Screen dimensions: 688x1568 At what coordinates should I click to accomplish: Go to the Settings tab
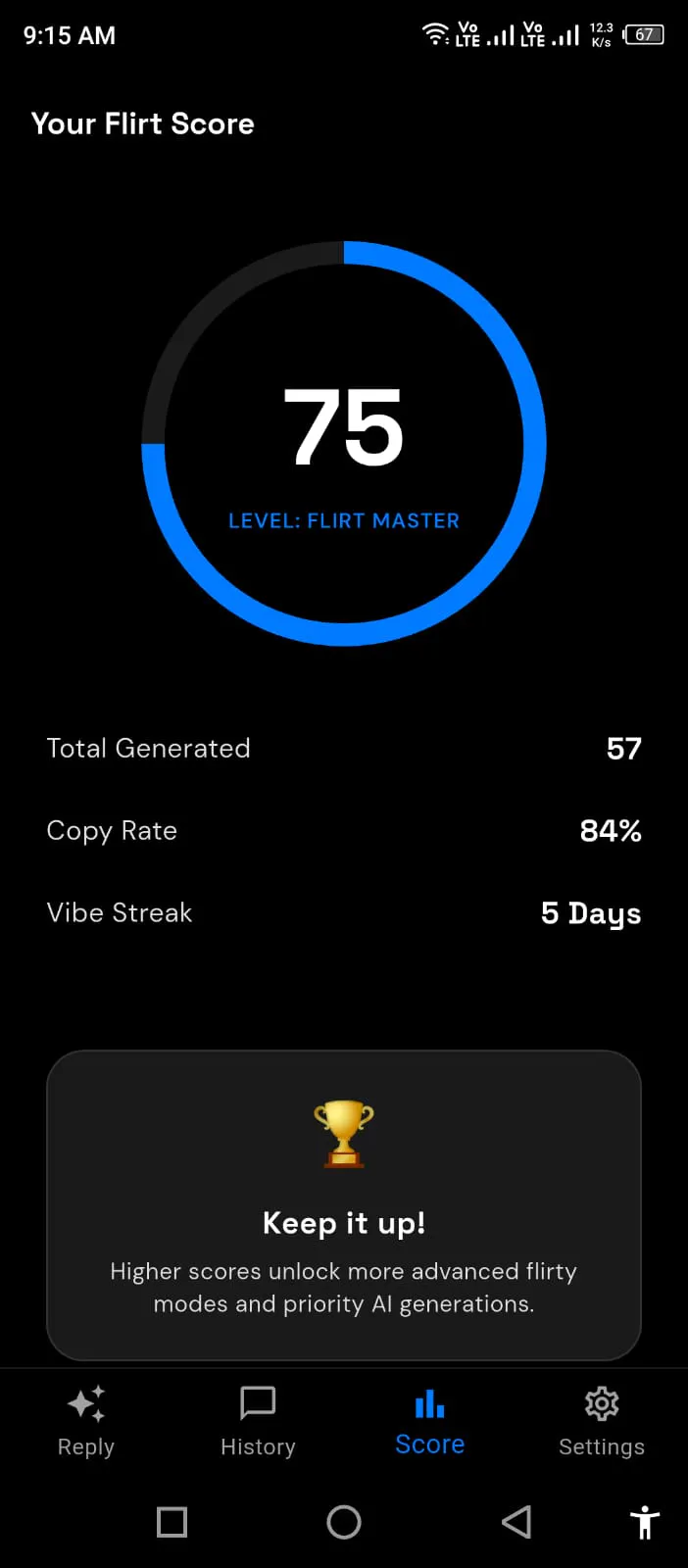point(602,1422)
